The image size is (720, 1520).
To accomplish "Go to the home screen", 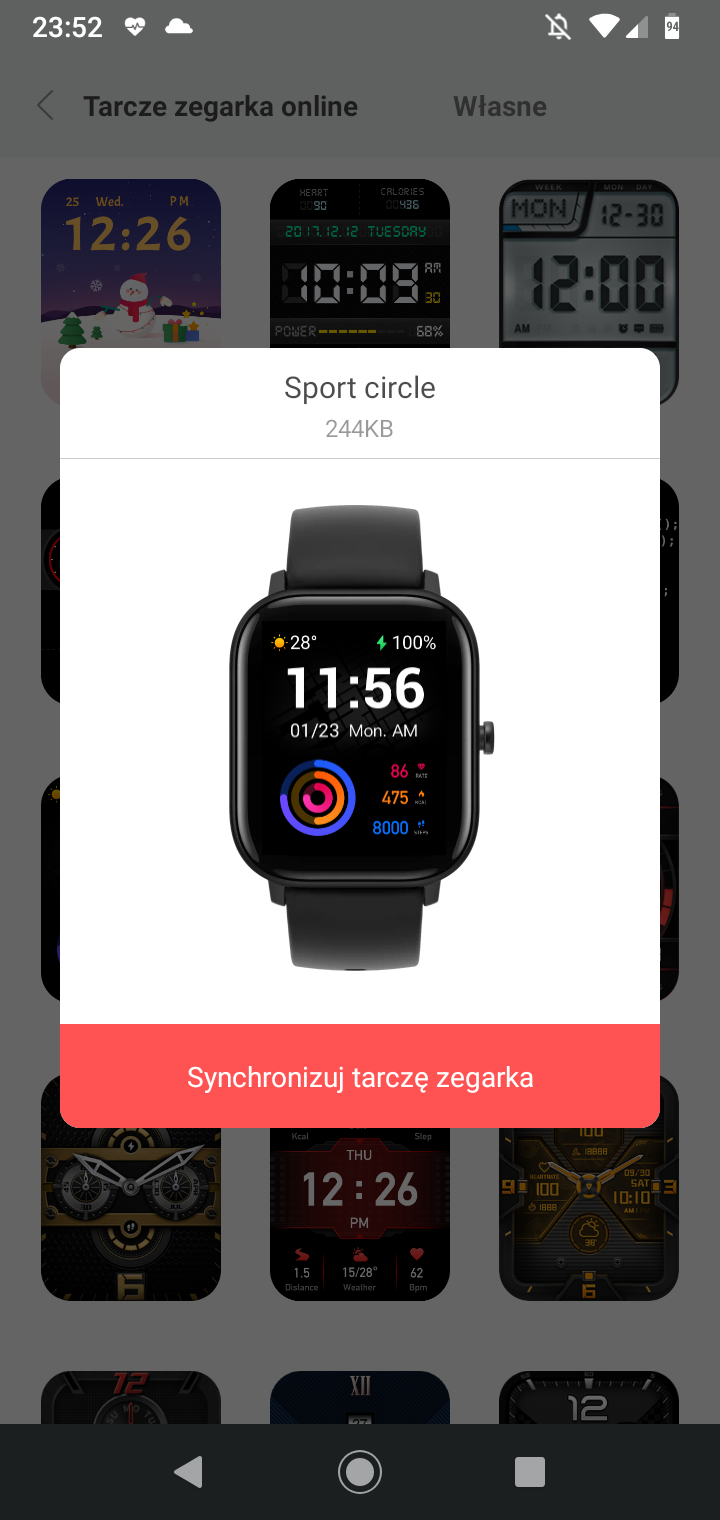I will pyautogui.click(x=360, y=1471).
